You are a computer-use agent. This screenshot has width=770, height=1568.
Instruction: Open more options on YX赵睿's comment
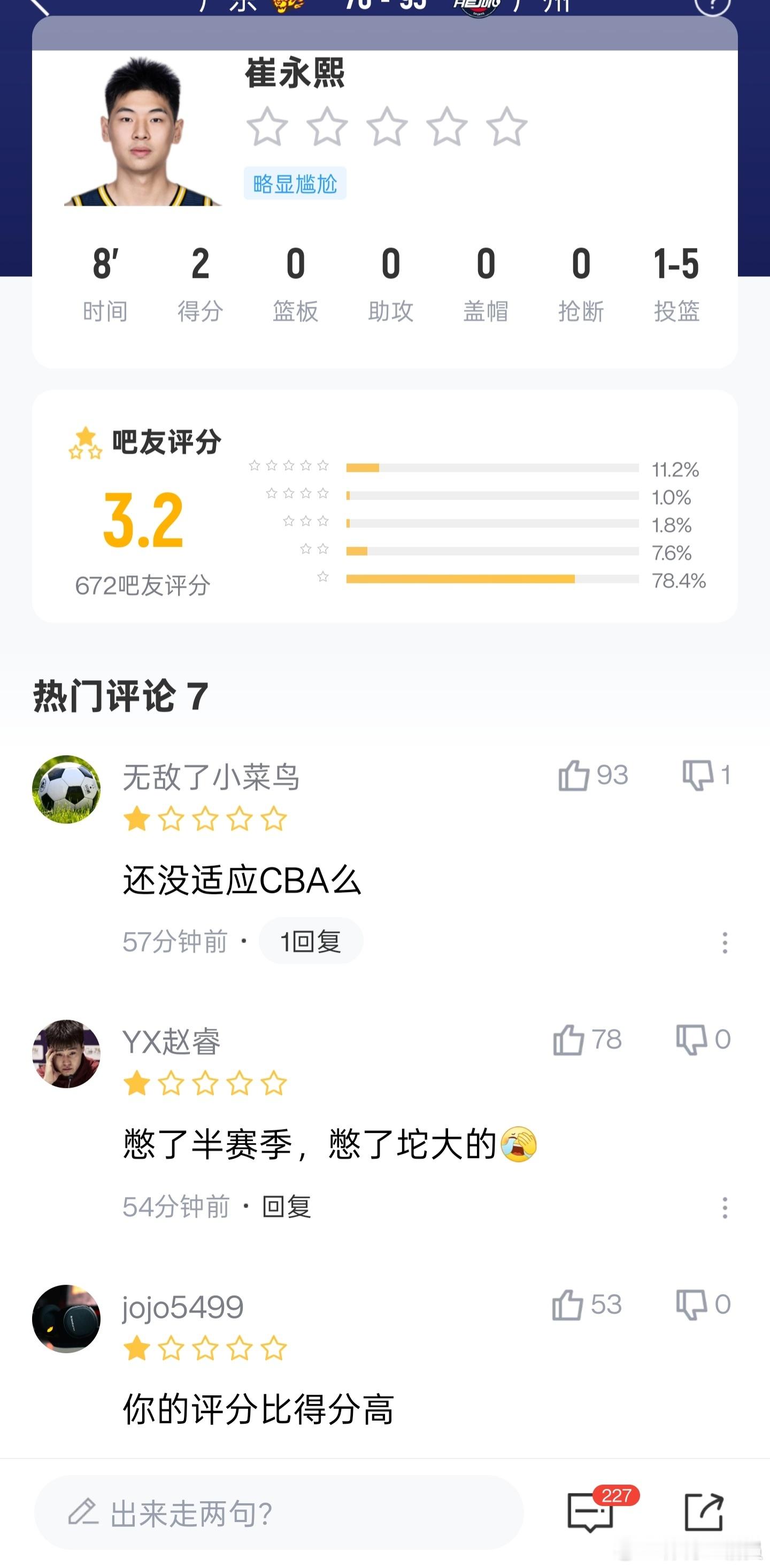[x=725, y=1208]
